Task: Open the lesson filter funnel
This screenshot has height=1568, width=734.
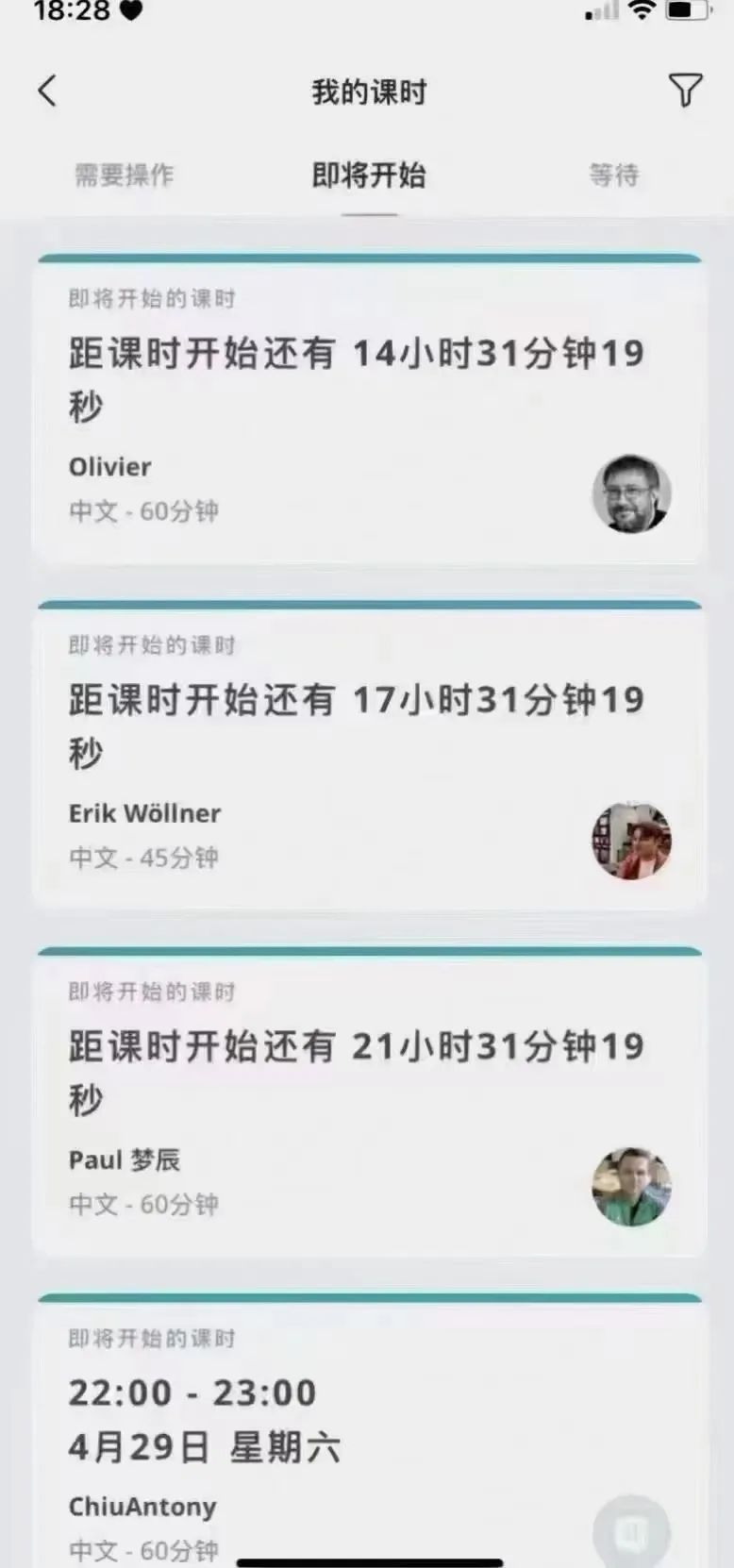Action: [685, 91]
